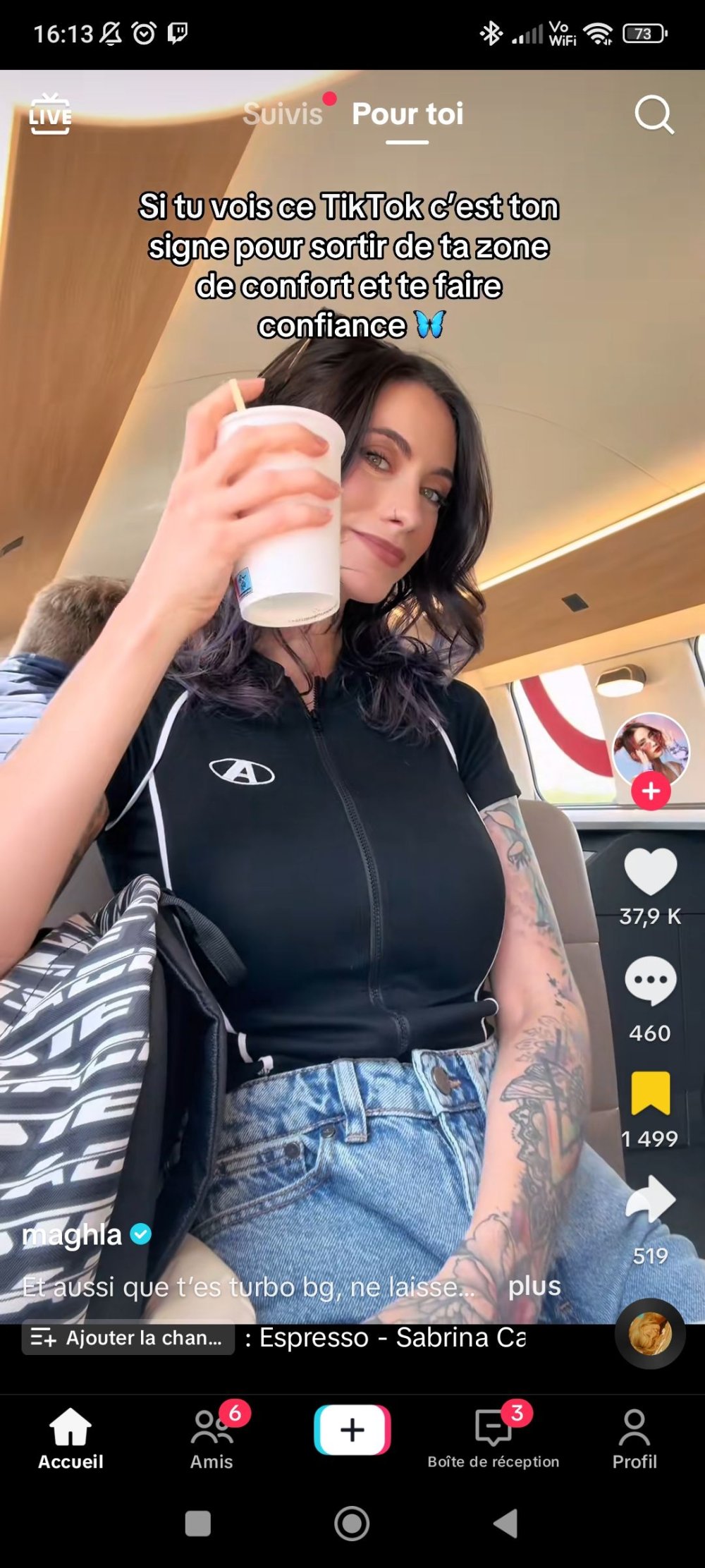Open maghla's profile from the username

(x=72, y=1234)
